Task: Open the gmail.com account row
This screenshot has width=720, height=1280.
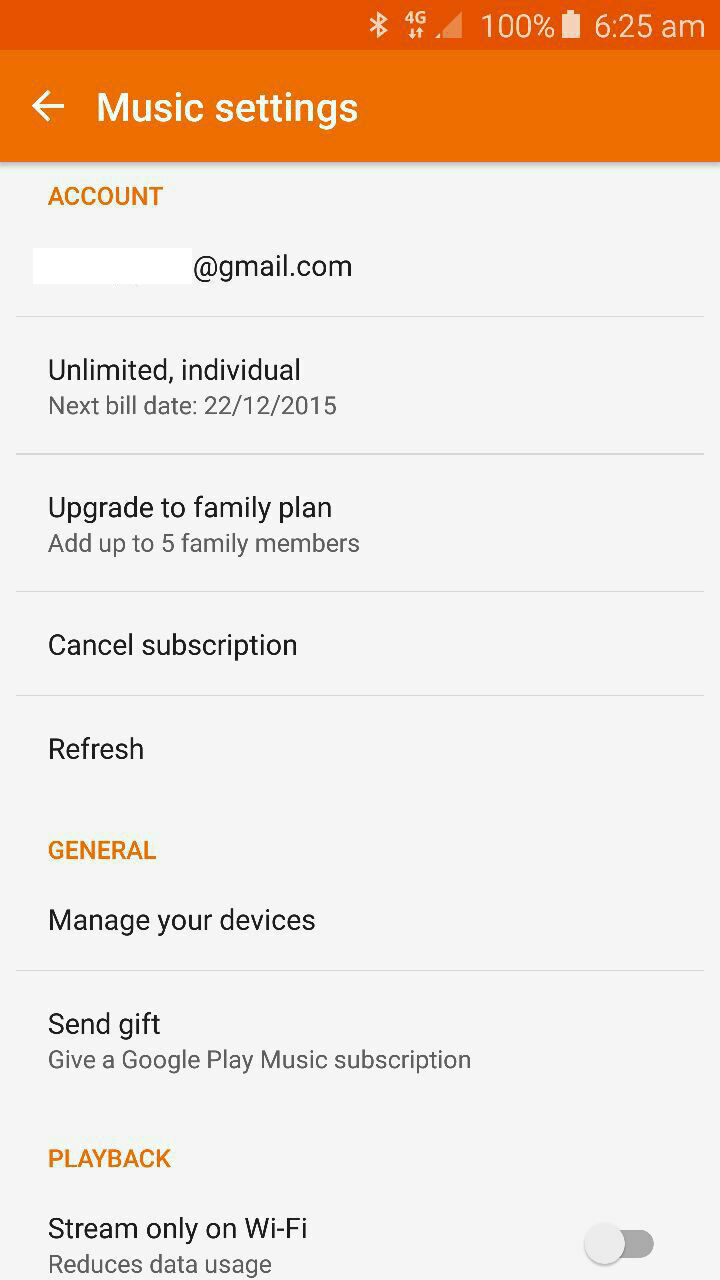Action: pos(360,267)
